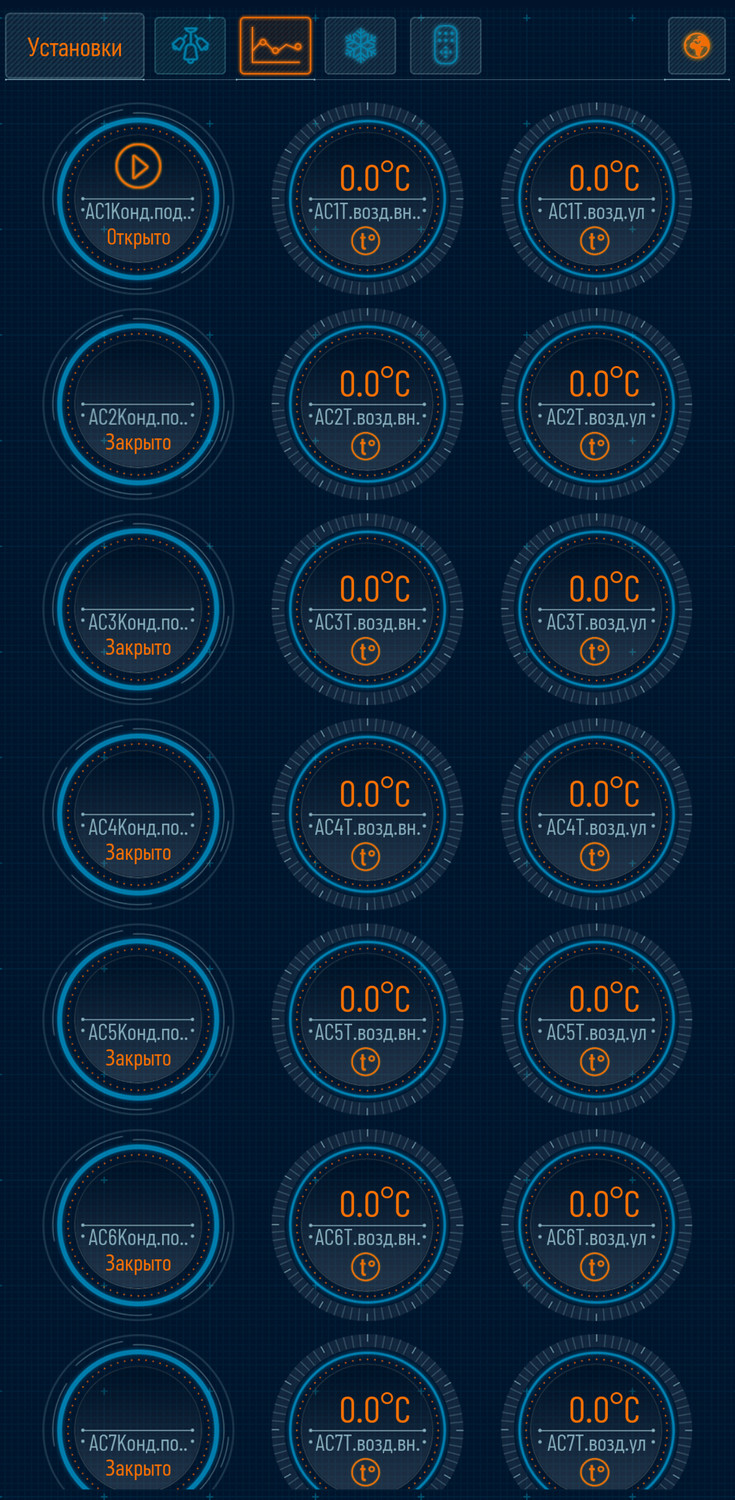Toggle the AC2Конд.по.. widget marked Закрыто
The height and width of the screenshot is (1500, 735).
pyautogui.click(x=138, y=404)
